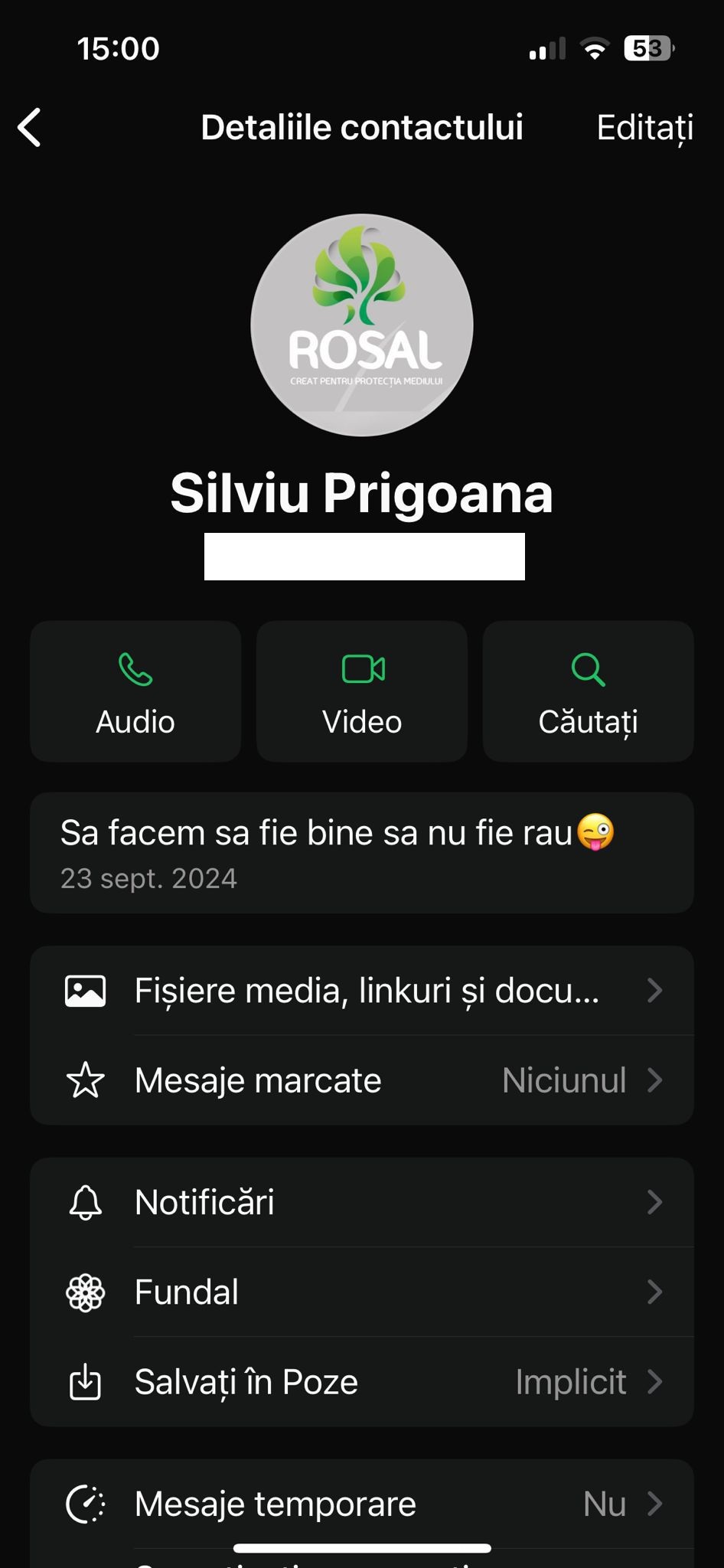Open Mesaje temporare settings
The image size is (724, 1568).
click(362, 1504)
